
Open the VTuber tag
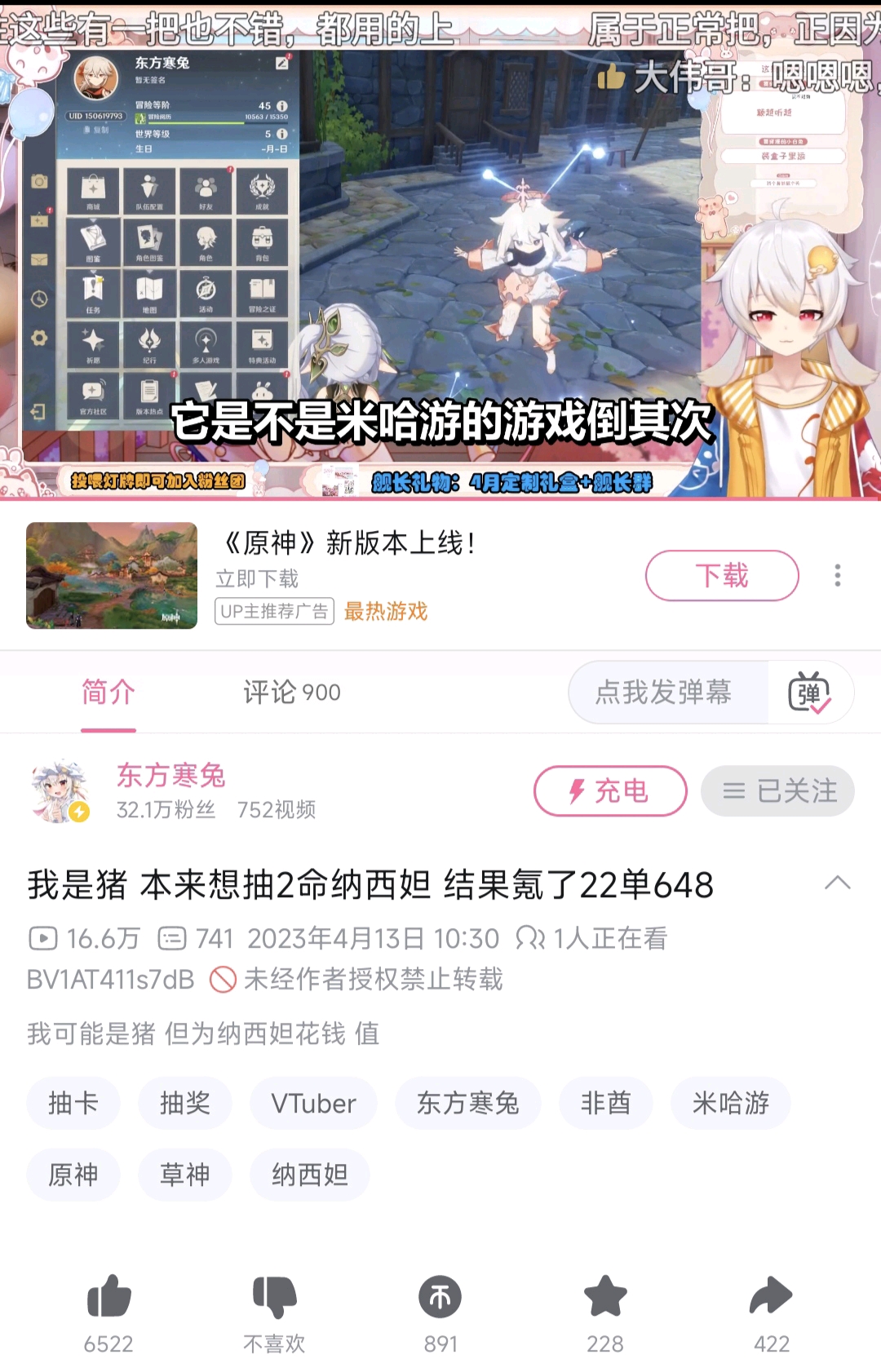tap(313, 1104)
